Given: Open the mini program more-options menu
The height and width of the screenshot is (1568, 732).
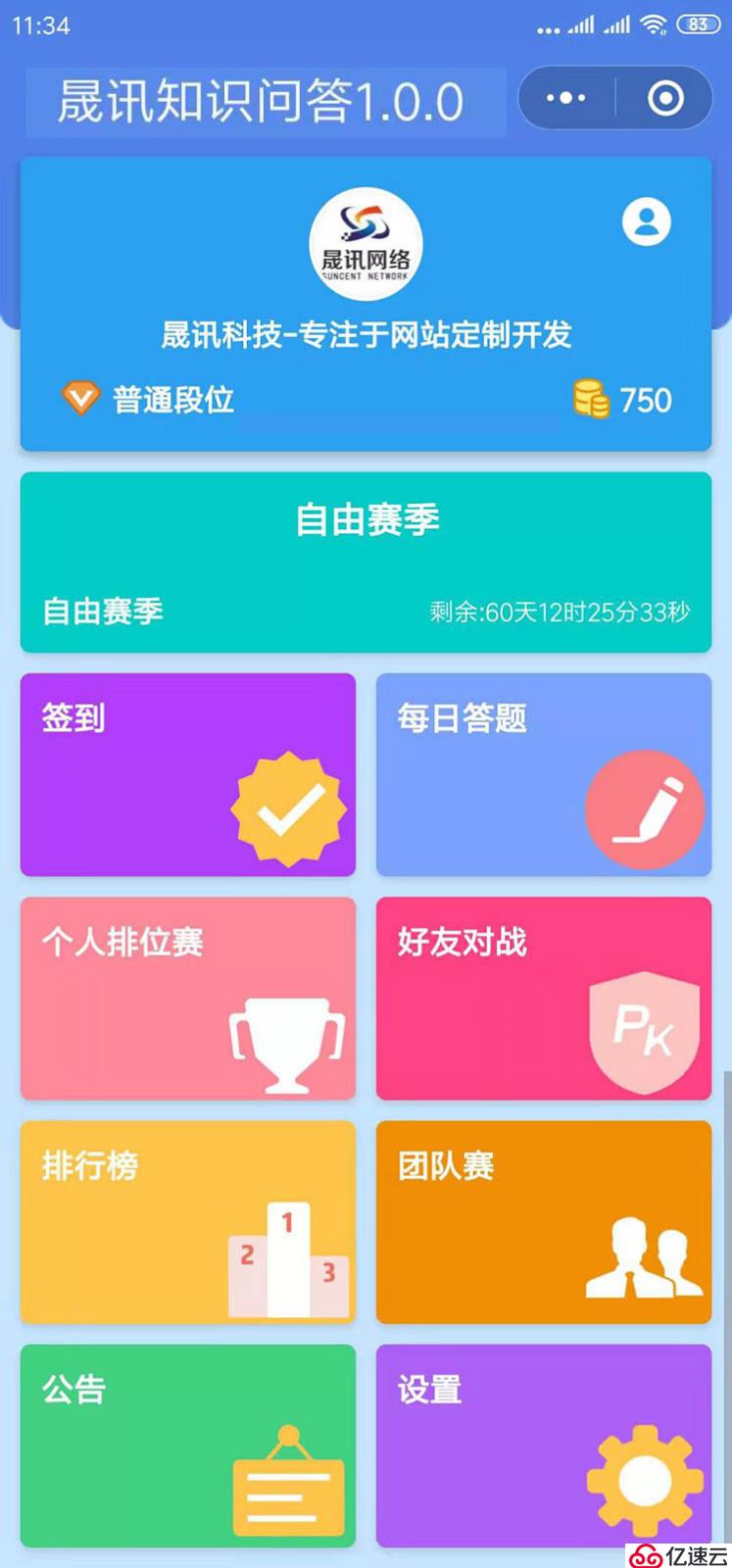Looking at the screenshot, I should click(x=565, y=98).
